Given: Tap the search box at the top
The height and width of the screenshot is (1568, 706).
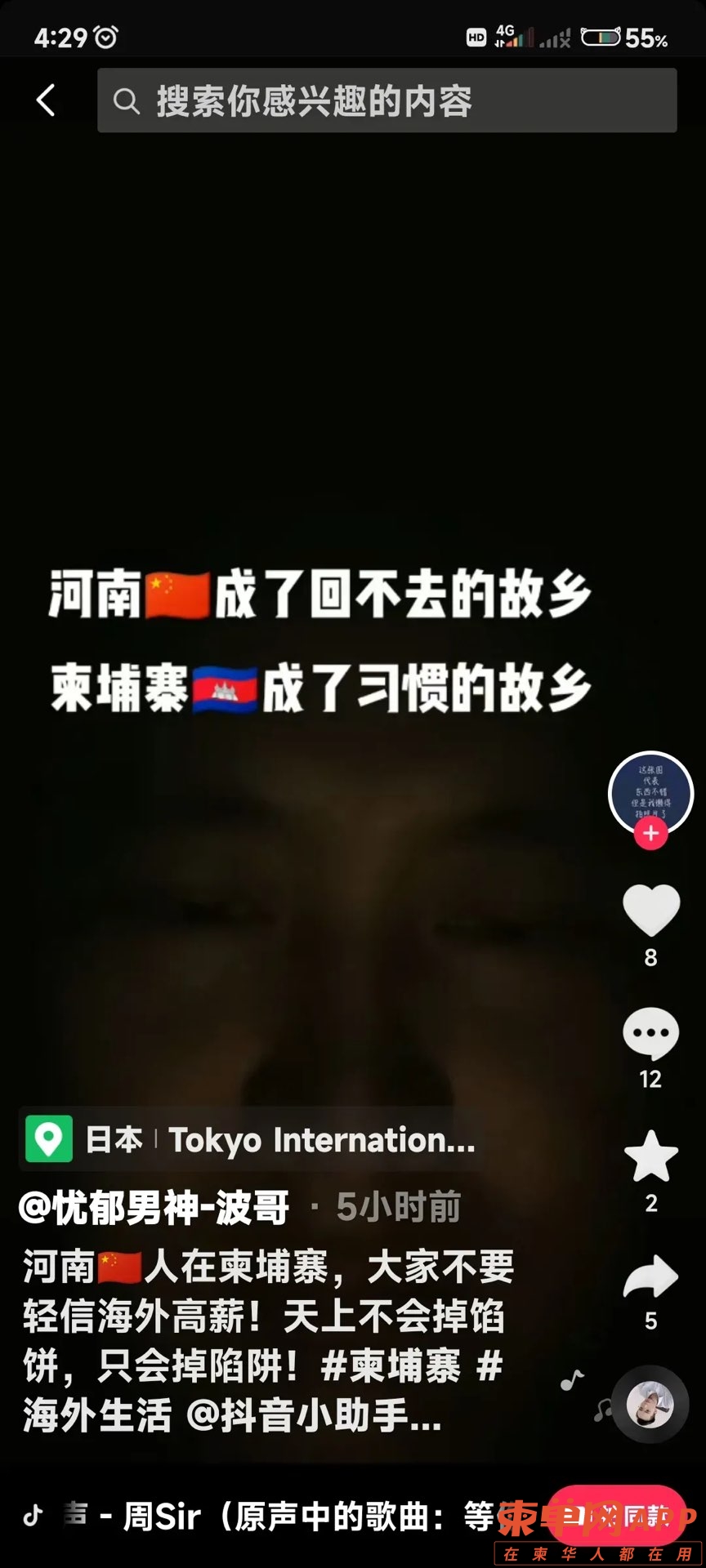Looking at the screenshot, I should coord(387,100).
